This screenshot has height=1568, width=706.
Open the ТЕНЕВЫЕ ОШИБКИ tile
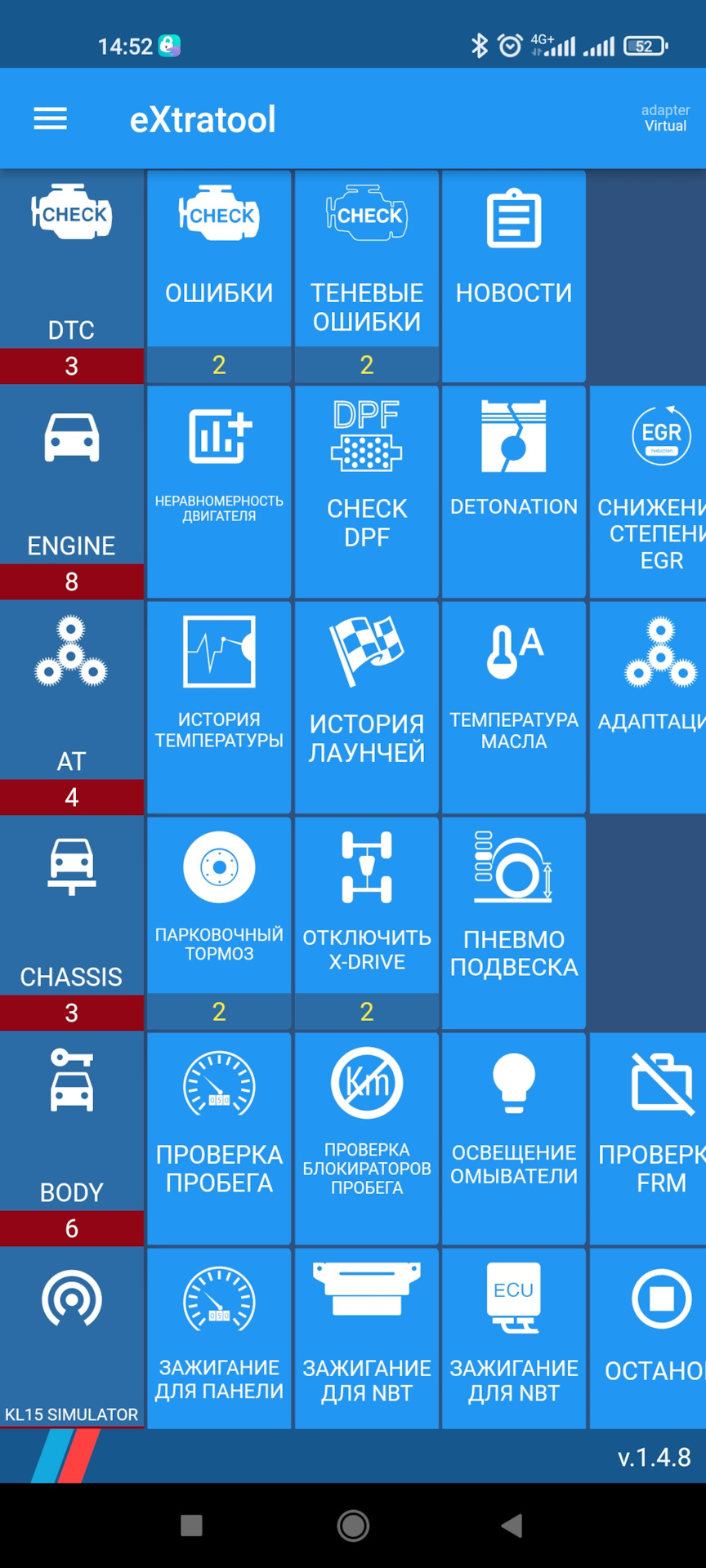tap(367, 261)
